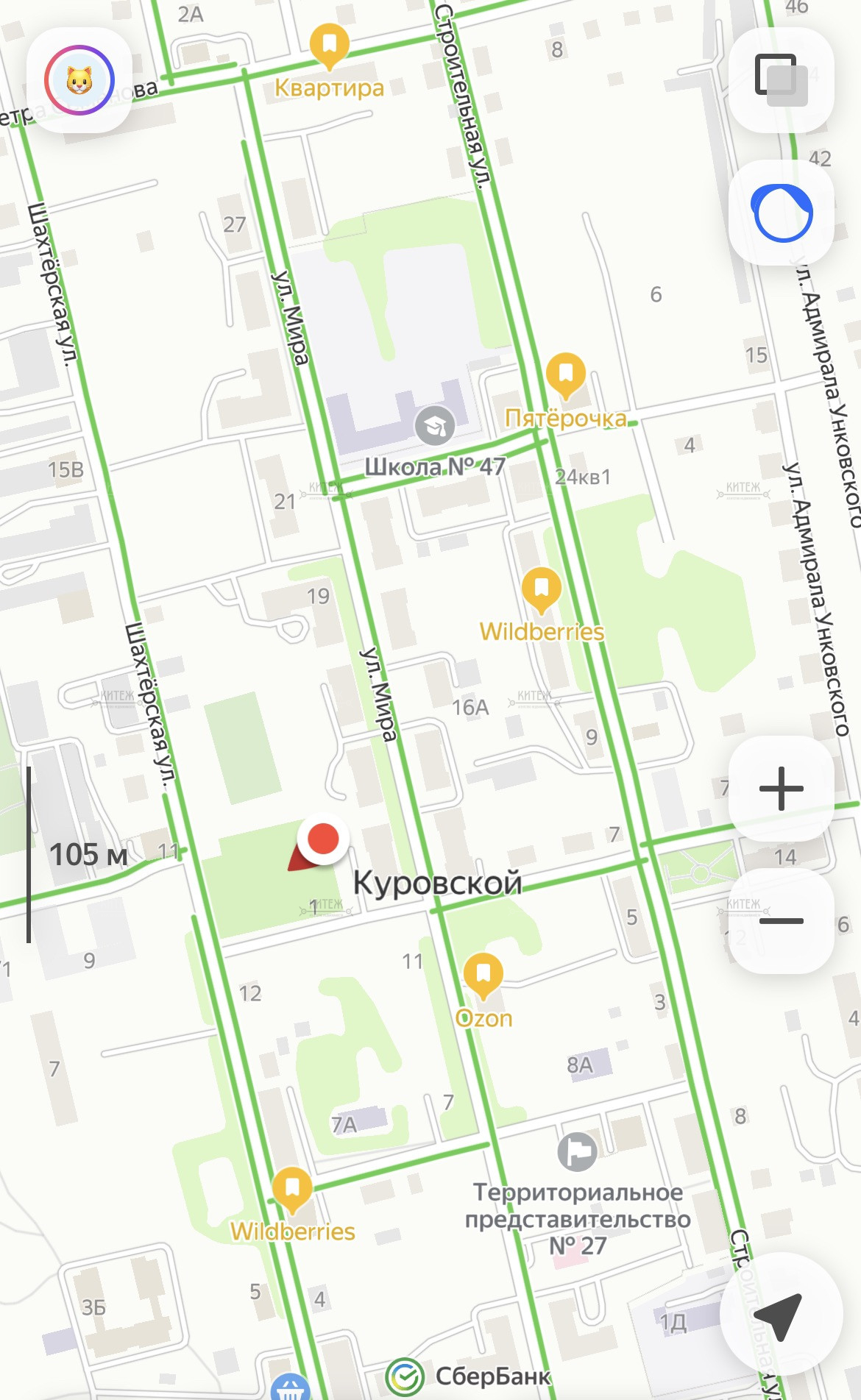Zoom out with the minus button
The height and width of the screenshot is (1400, 861).
781,920
